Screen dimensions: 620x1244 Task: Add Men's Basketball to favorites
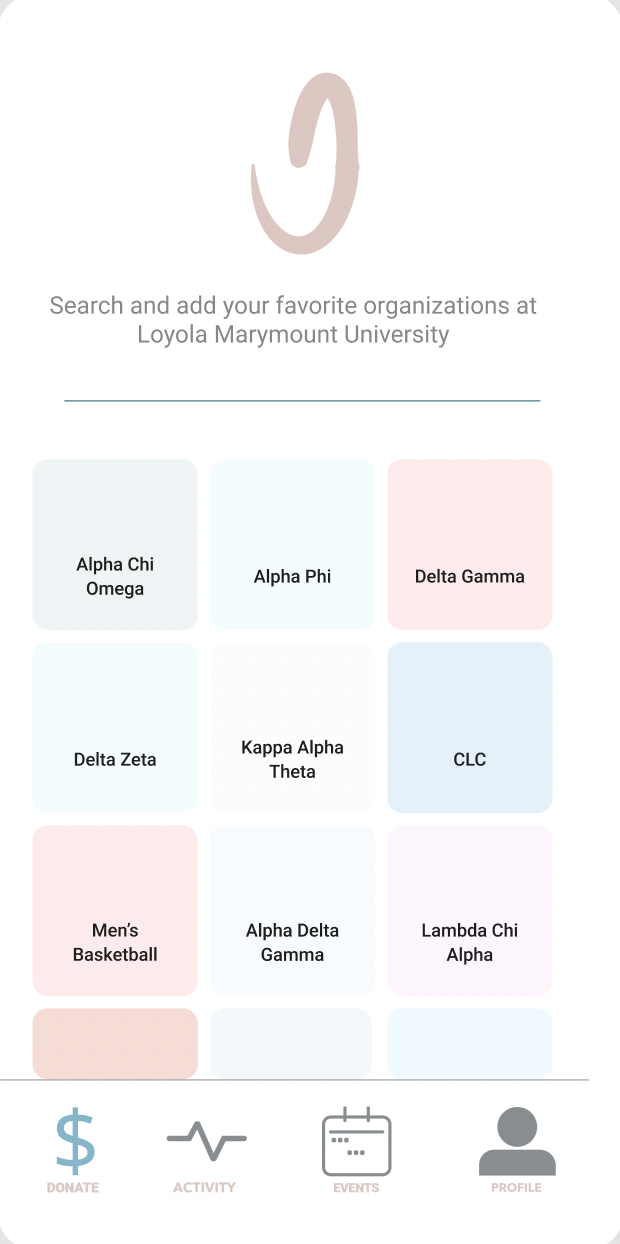pyautogui.click(x=115, y=910)
